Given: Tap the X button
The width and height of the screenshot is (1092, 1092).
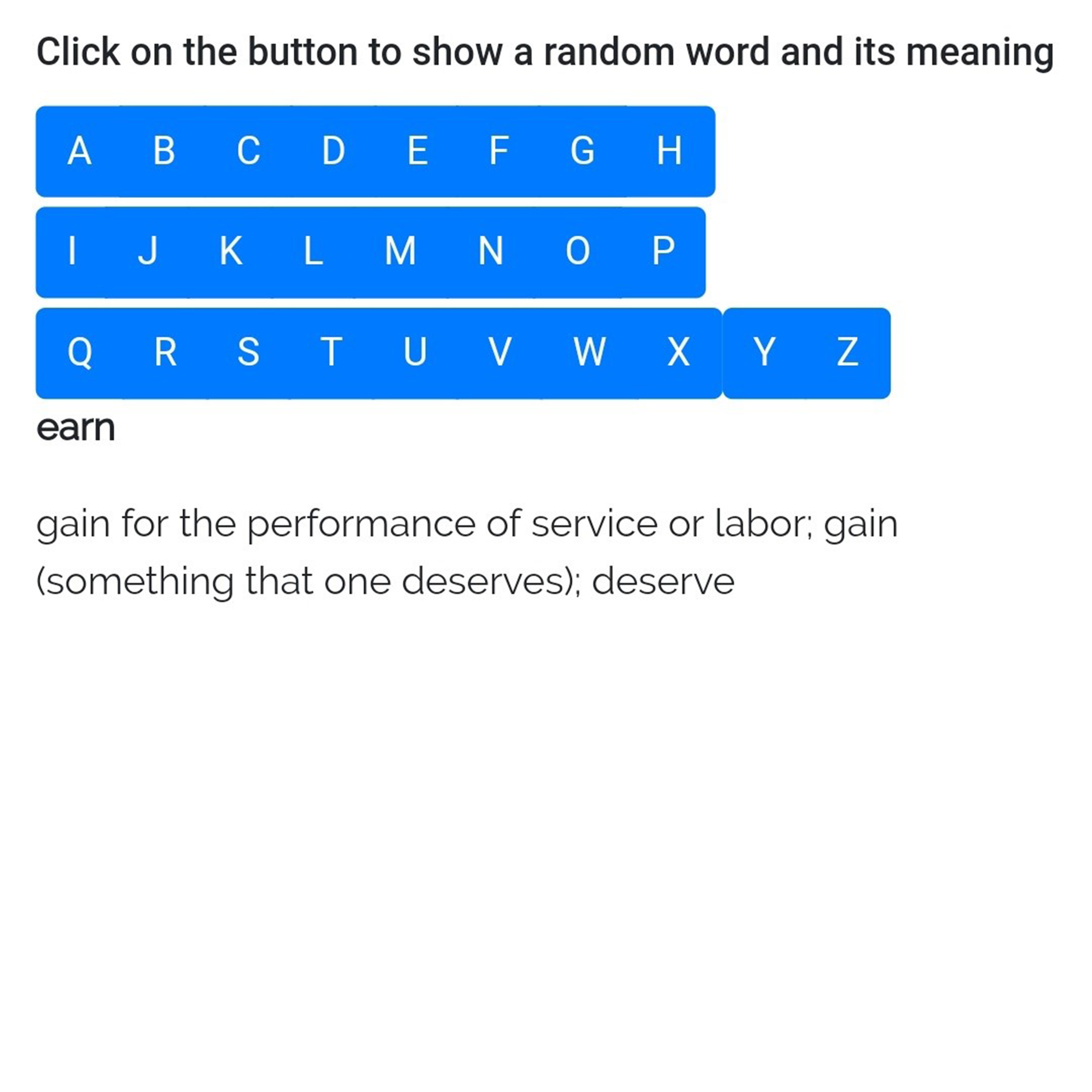Looking at the screenshot, I should tap(678, 353).
